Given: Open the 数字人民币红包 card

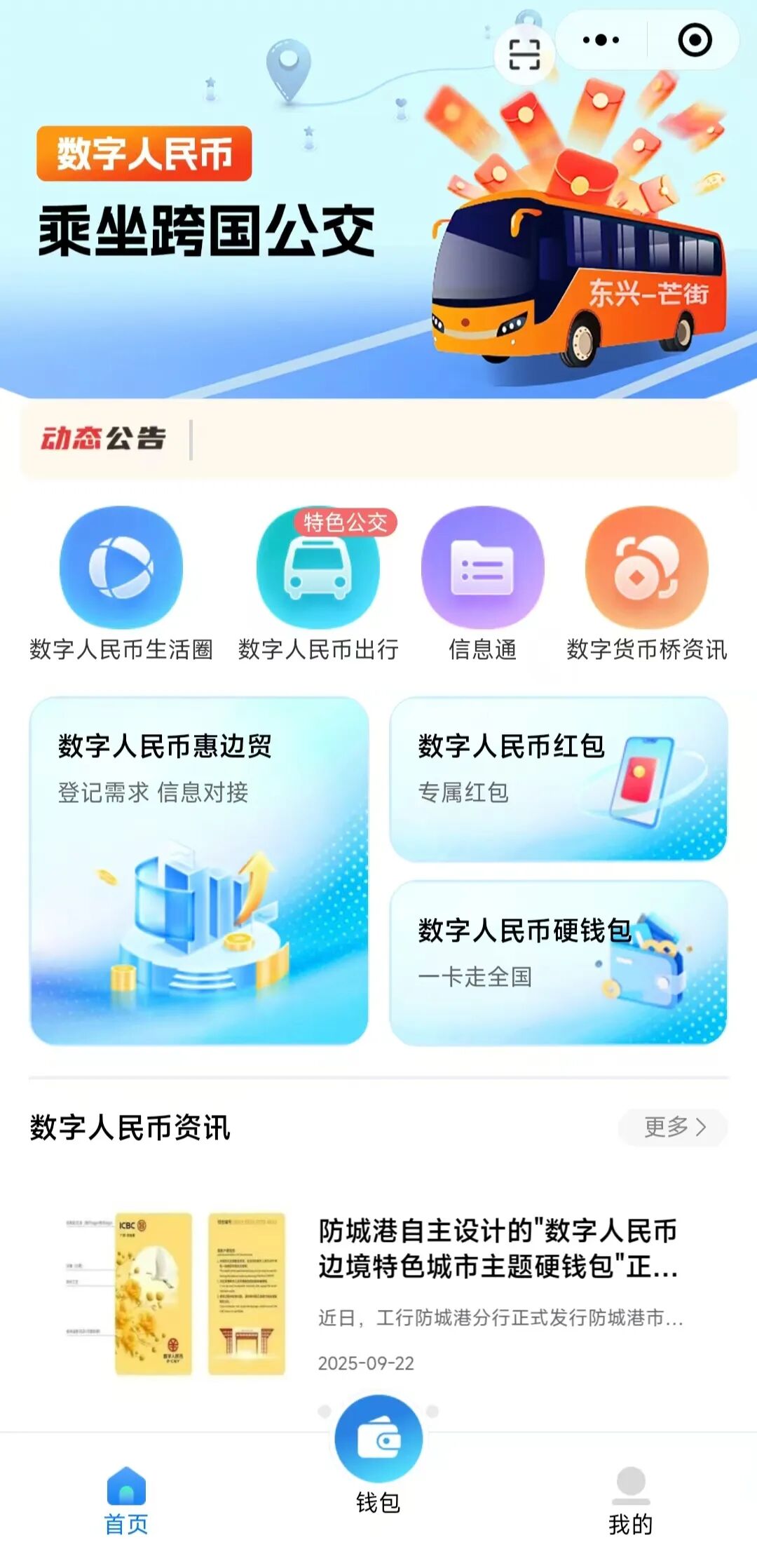Looking at the screenshot, I should [558, 778].
